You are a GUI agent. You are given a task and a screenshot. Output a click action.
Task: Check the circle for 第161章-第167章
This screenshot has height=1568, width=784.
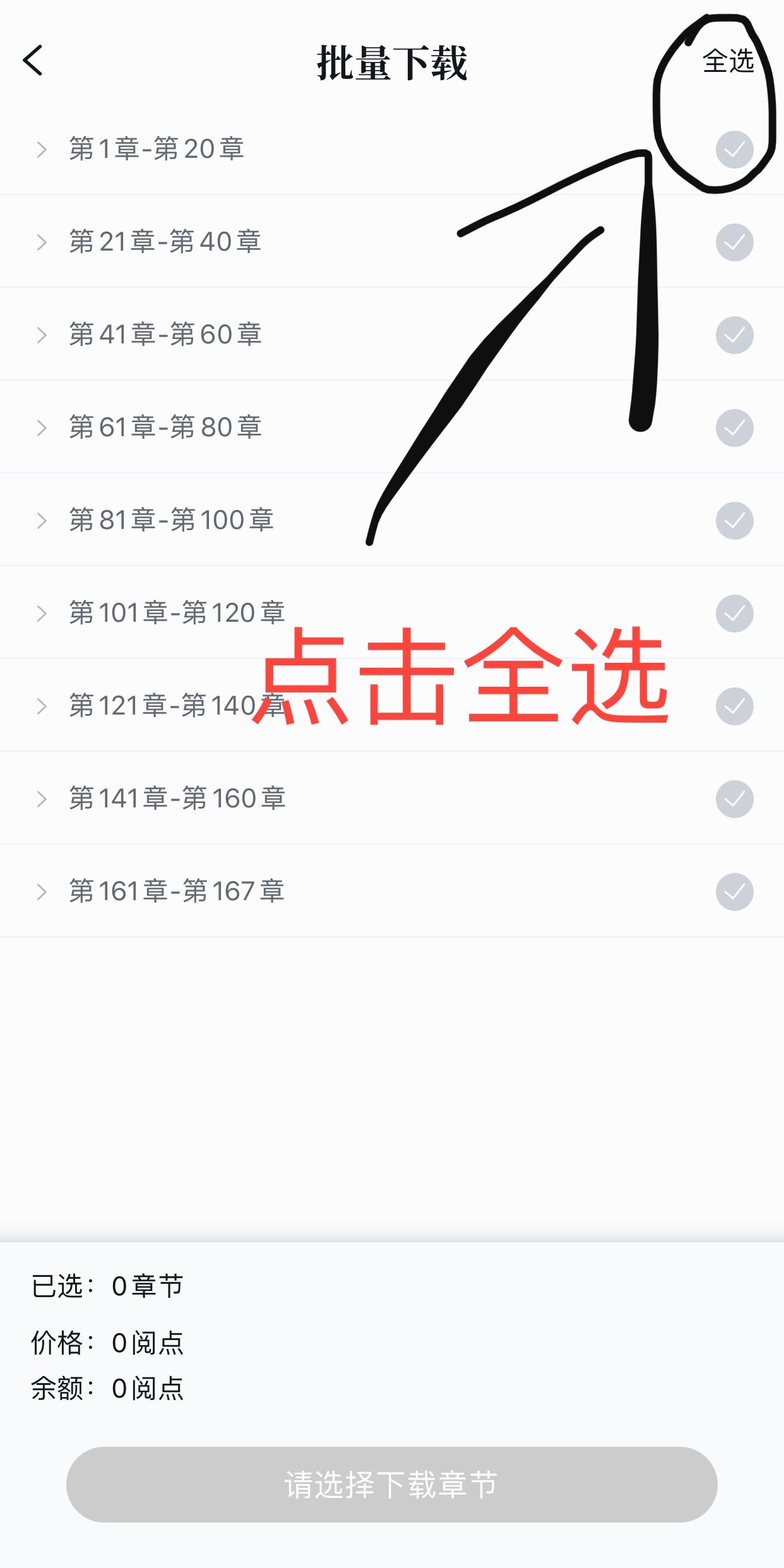click(734, 892)
